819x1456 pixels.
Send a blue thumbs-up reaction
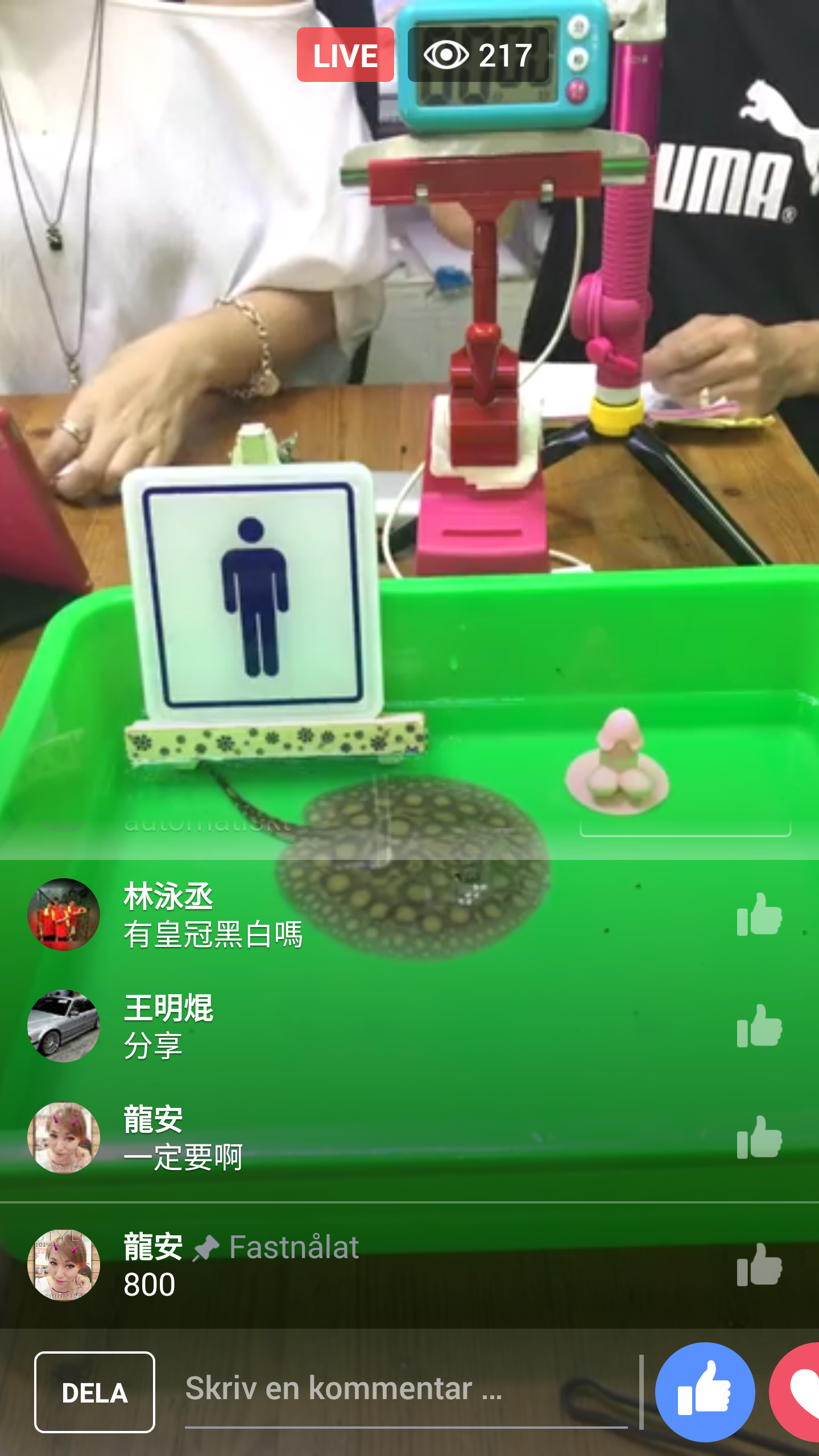coord(705,1392)
